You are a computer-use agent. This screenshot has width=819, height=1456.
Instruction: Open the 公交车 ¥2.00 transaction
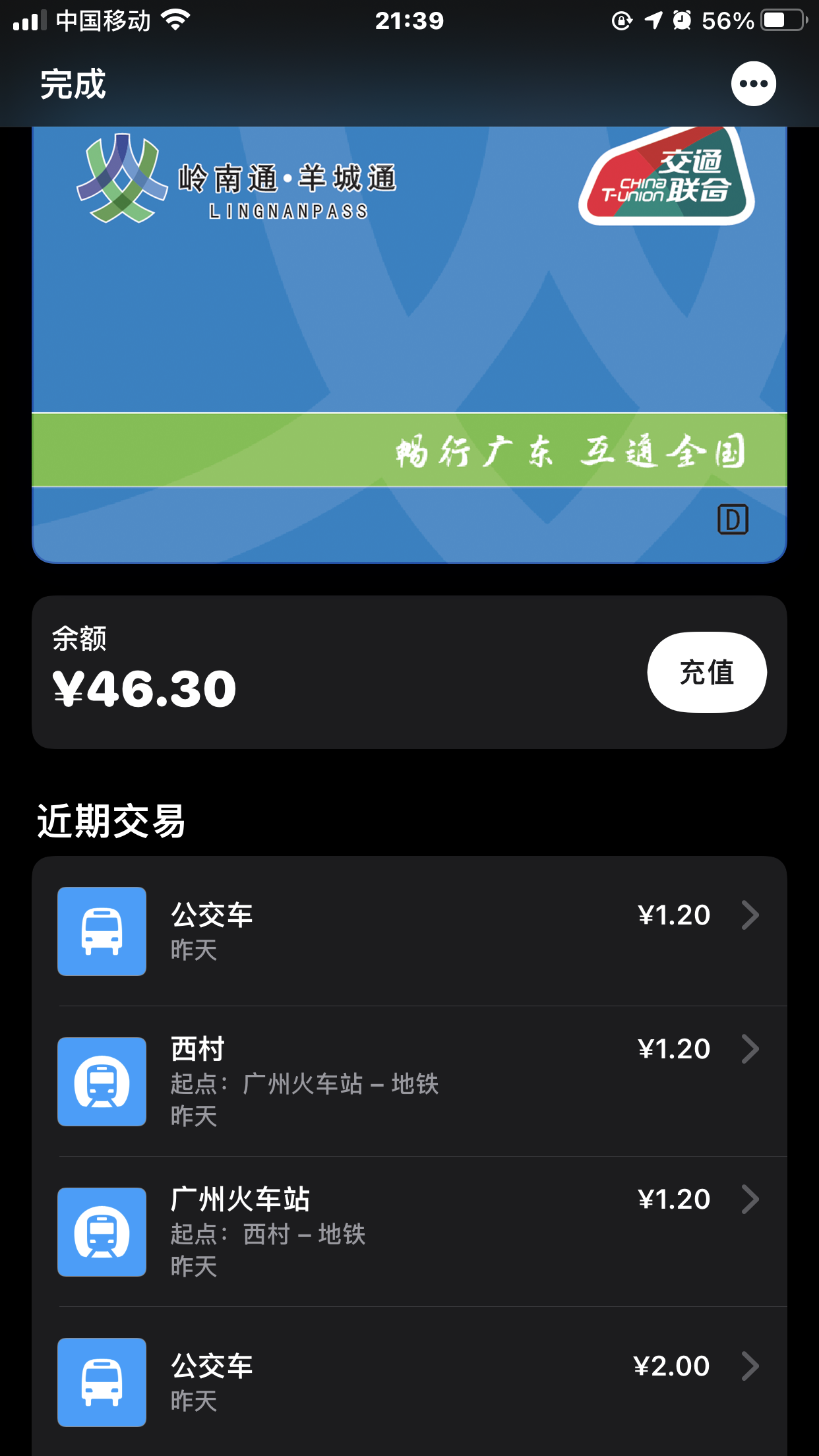point(409,1381)
